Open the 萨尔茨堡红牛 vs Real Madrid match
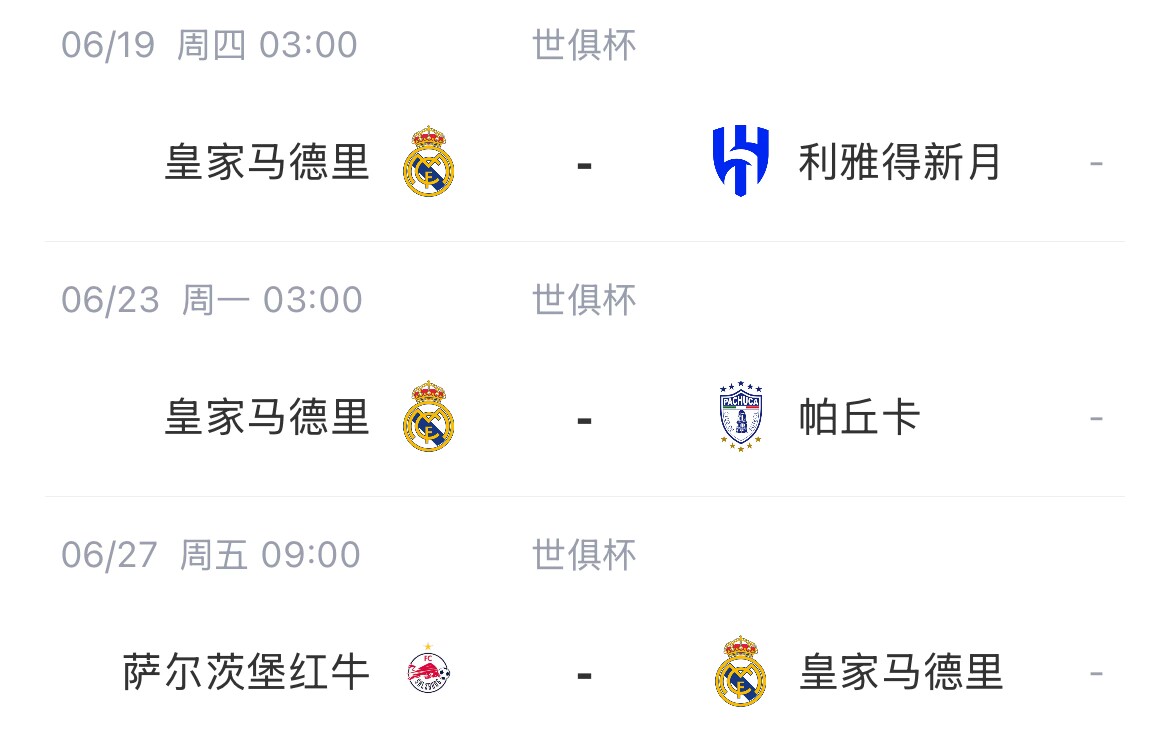Screen dimensions: 1170x731 click(584, 672)
